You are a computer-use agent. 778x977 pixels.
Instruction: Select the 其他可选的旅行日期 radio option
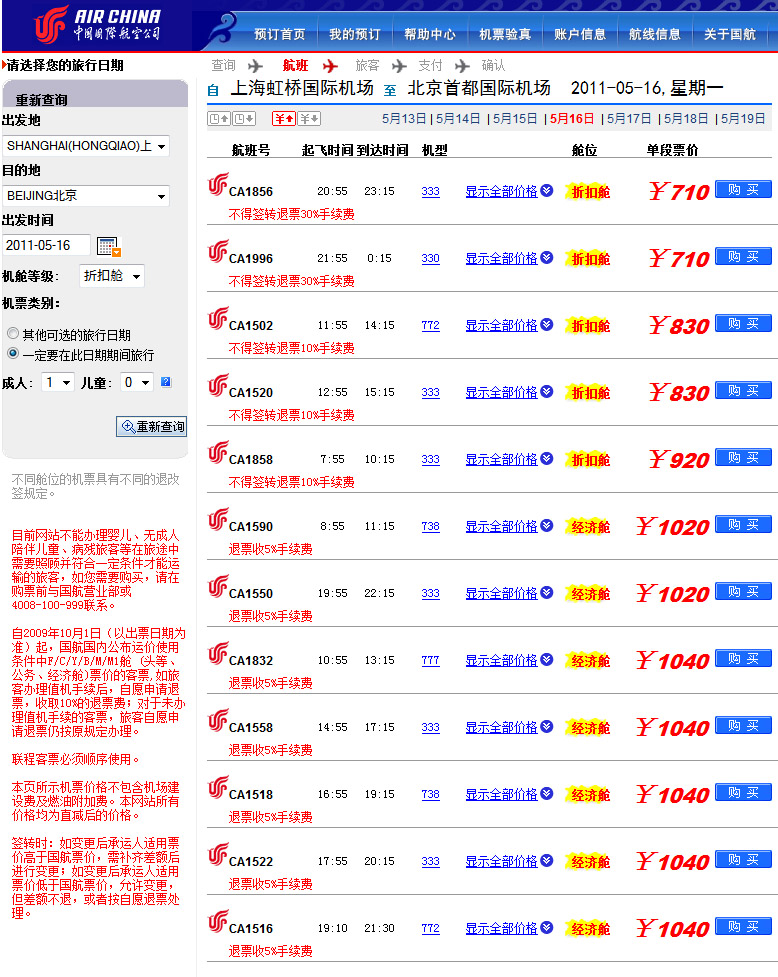pos(13,335)
